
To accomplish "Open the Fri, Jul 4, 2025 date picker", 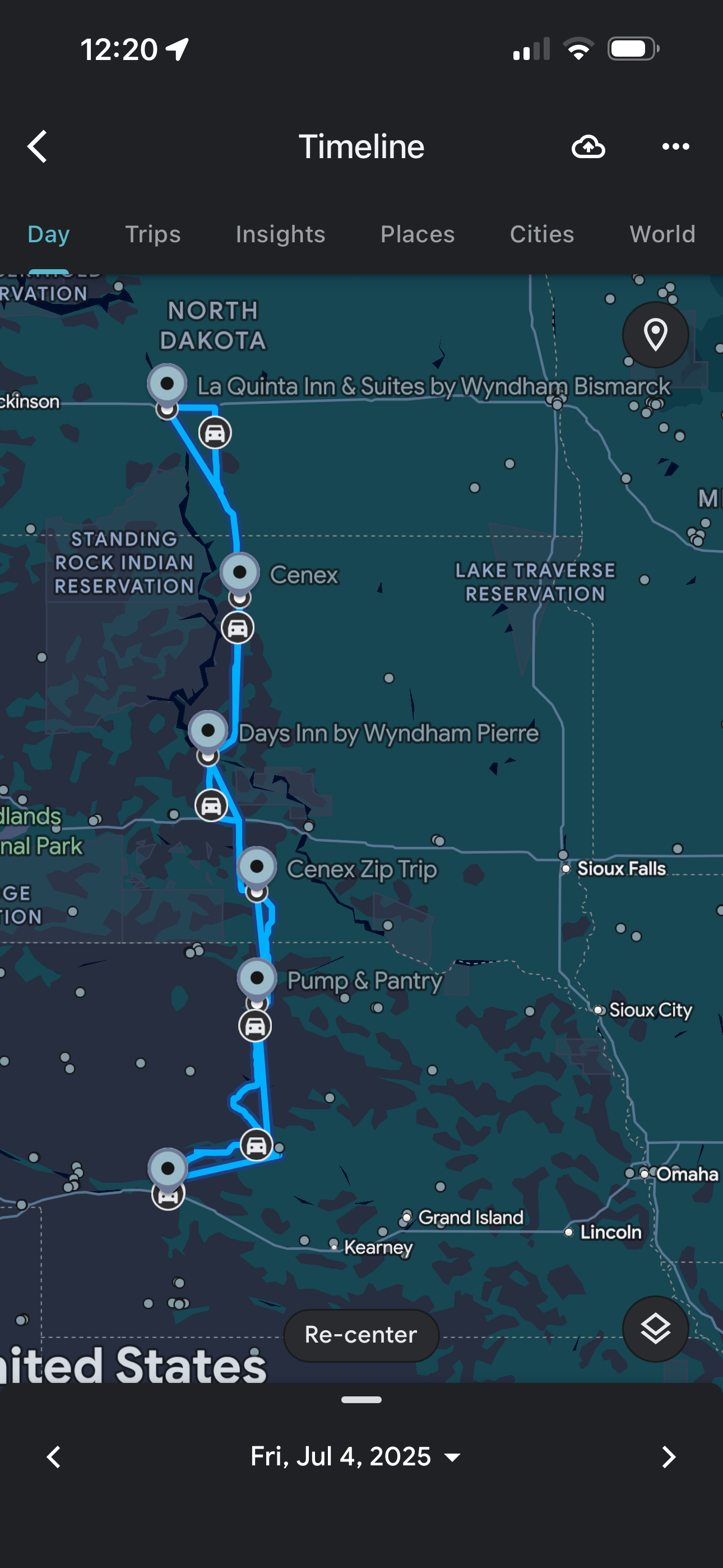I will coord(354,1456).
